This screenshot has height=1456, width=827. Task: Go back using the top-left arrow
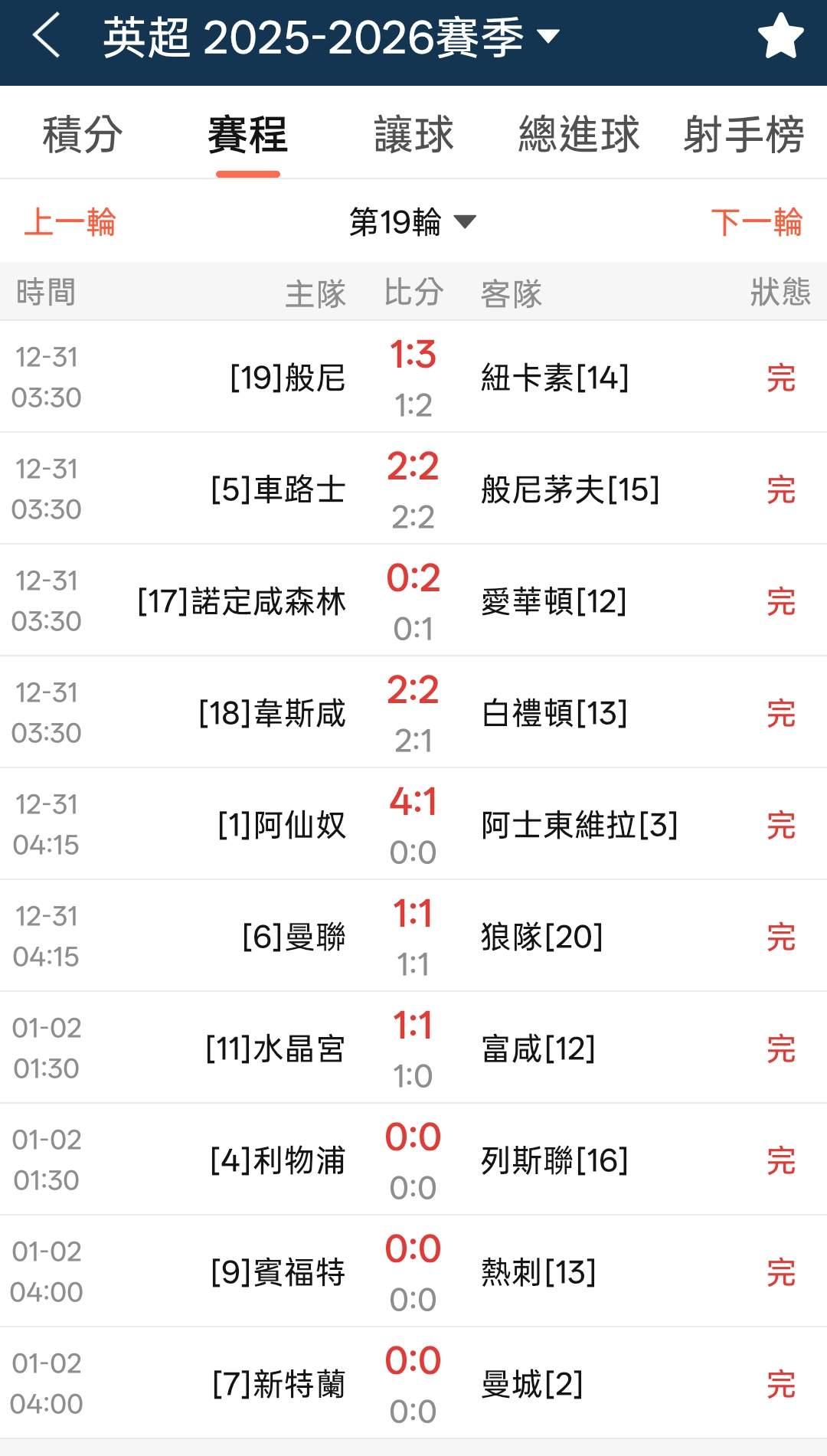[x=47, y=36]
